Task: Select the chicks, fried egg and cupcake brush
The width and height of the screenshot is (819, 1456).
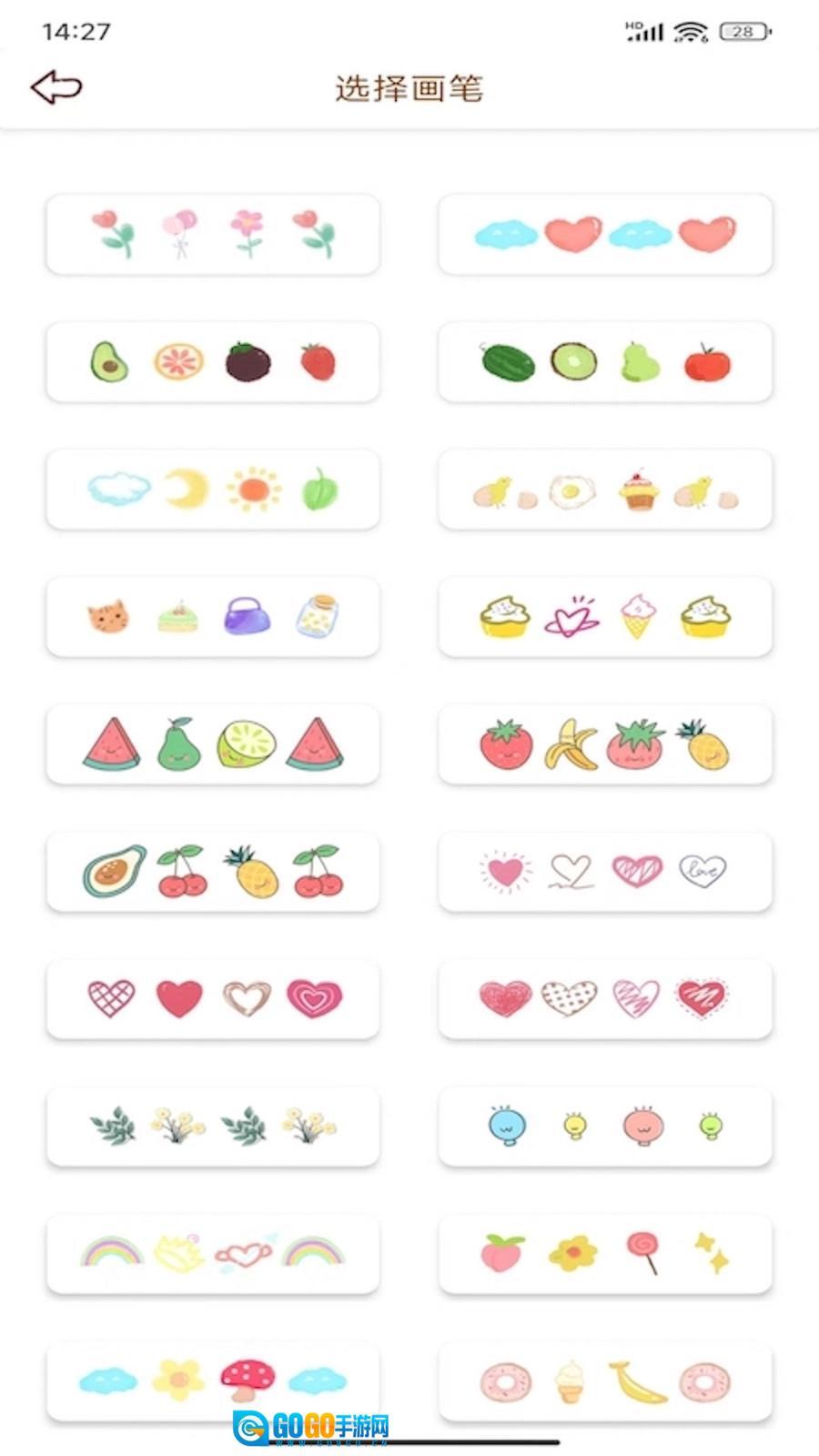Action: [605, 490]
